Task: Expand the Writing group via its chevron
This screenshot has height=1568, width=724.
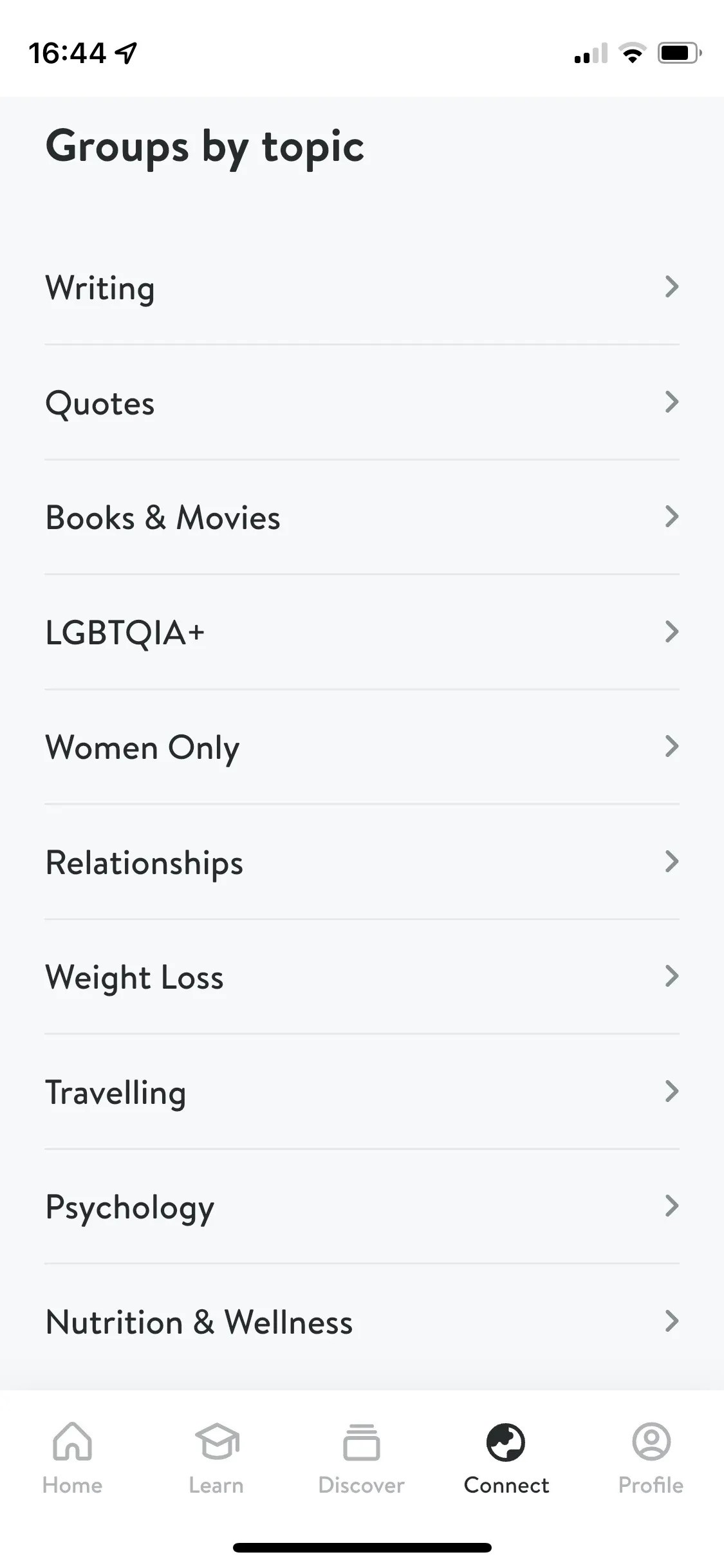Action: (x=673, y=287)
